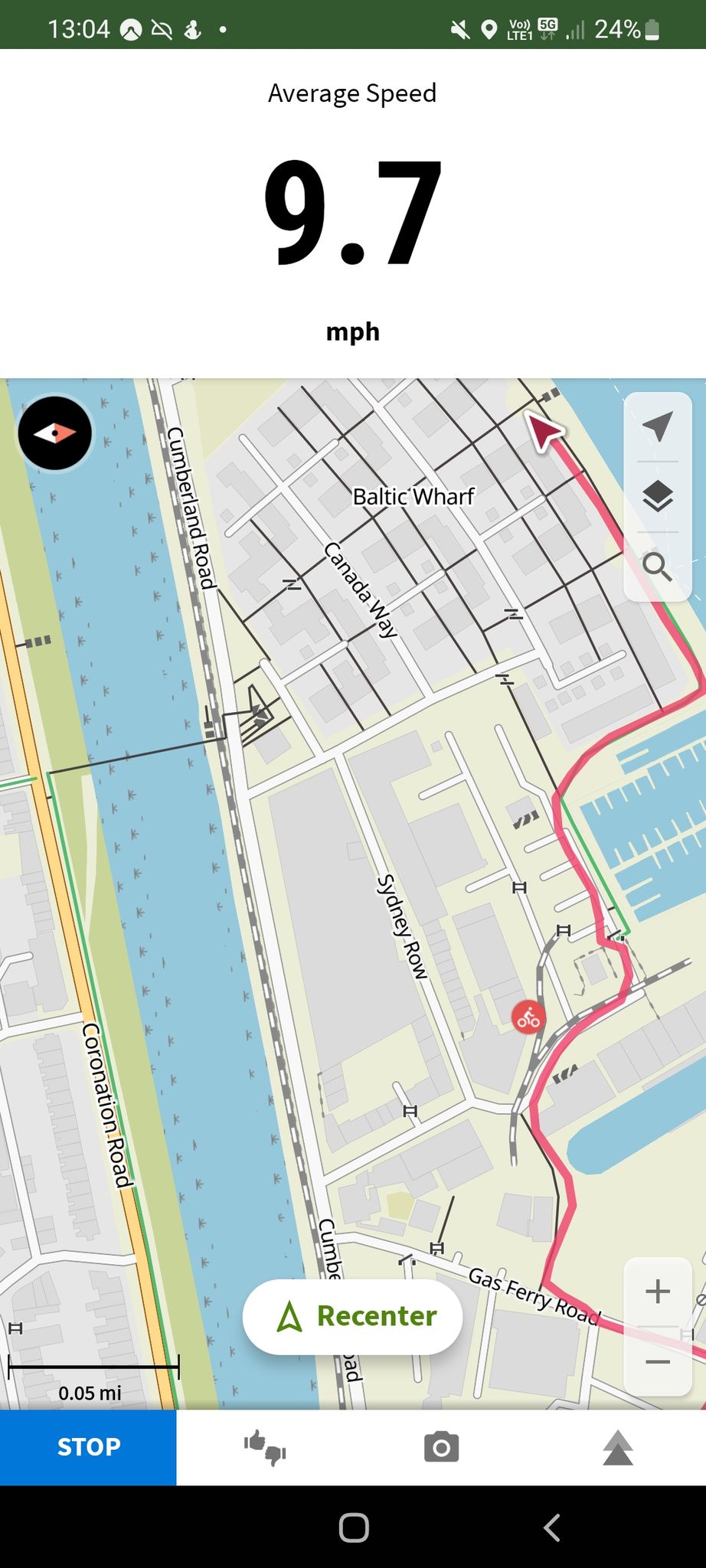Go back using system back button
The width and height of the screenshot is (706, 1568).
[552, 1527]
